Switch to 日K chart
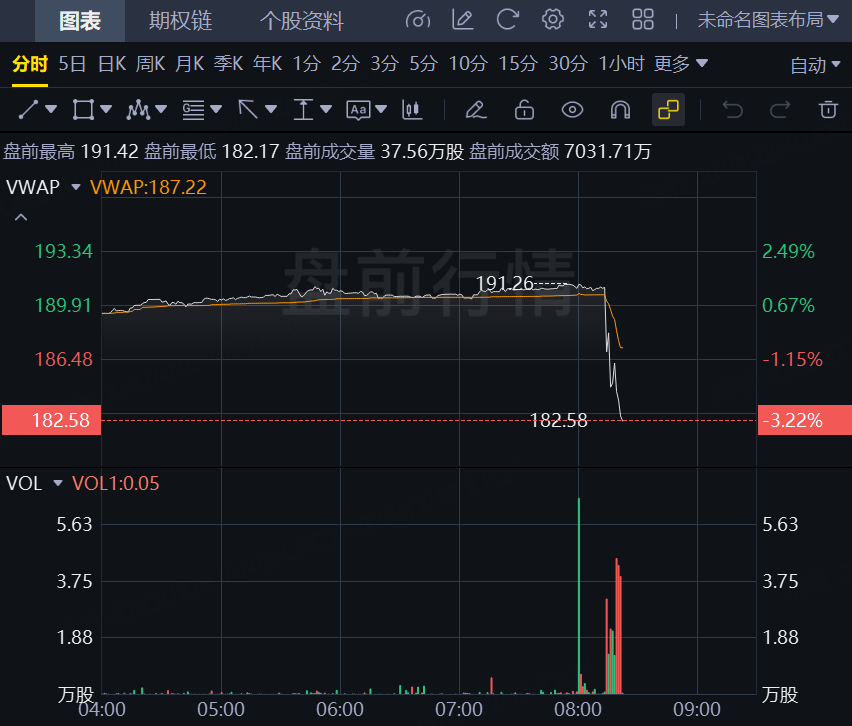 tap(111, 64)
